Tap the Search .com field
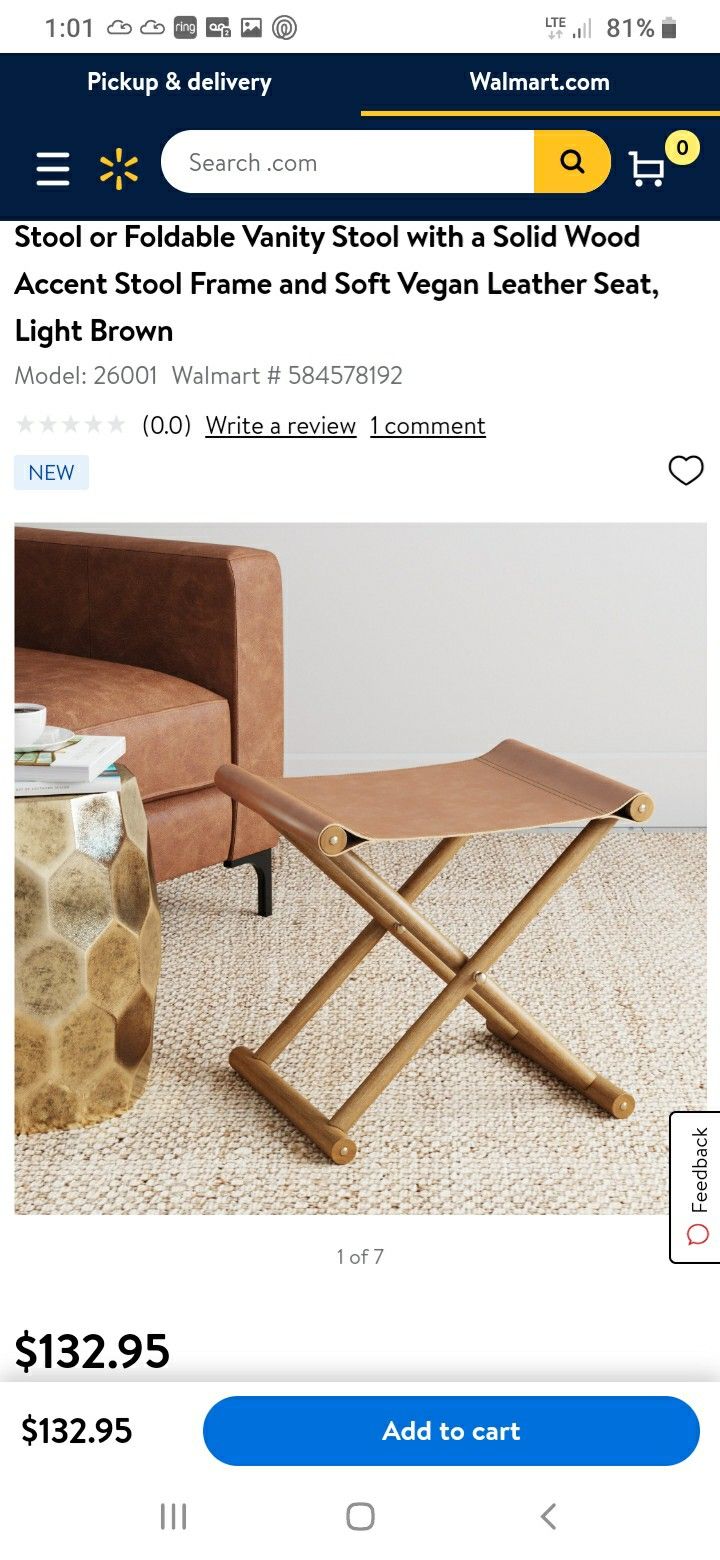This screenshot has height=1560, width=720. [x=347, y=163]
